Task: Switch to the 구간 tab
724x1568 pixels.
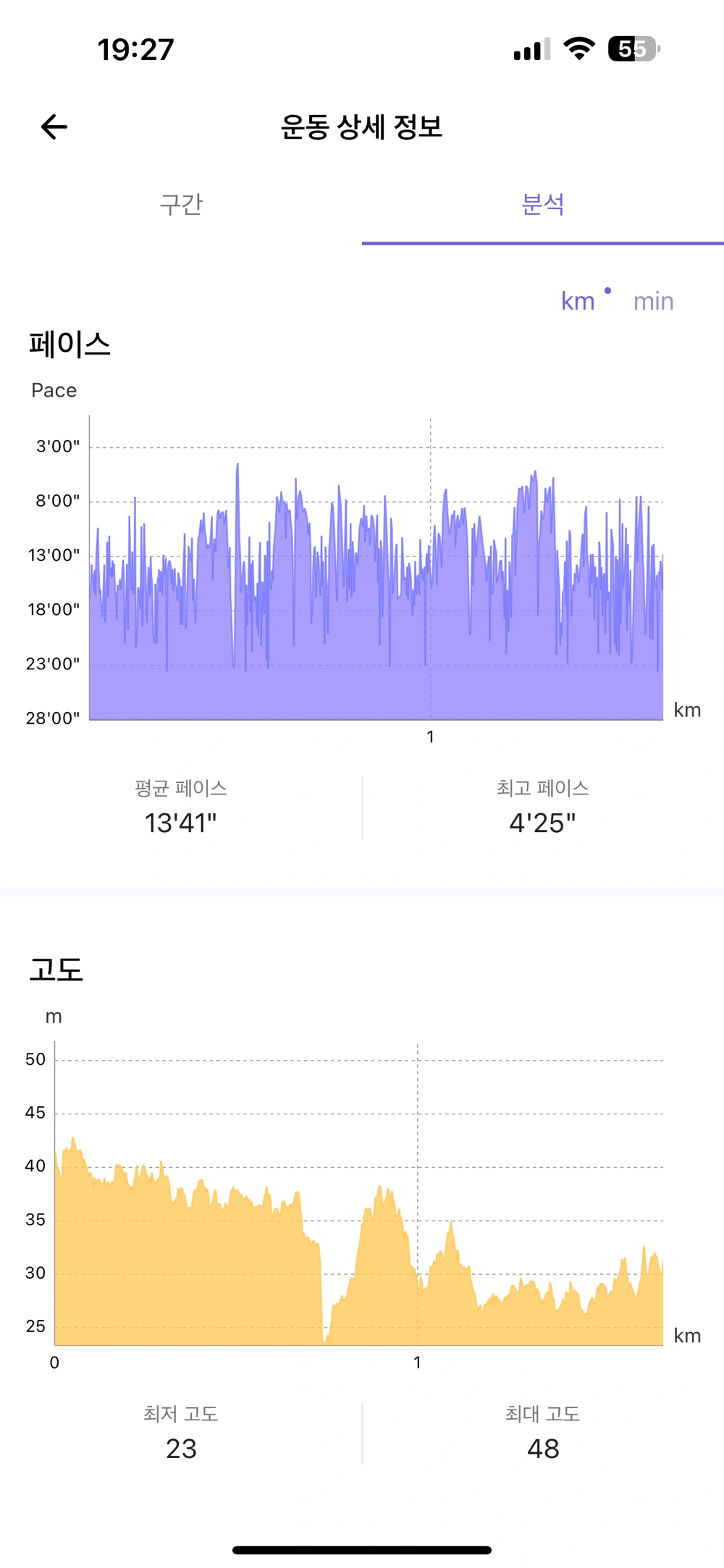Action: 181,204
